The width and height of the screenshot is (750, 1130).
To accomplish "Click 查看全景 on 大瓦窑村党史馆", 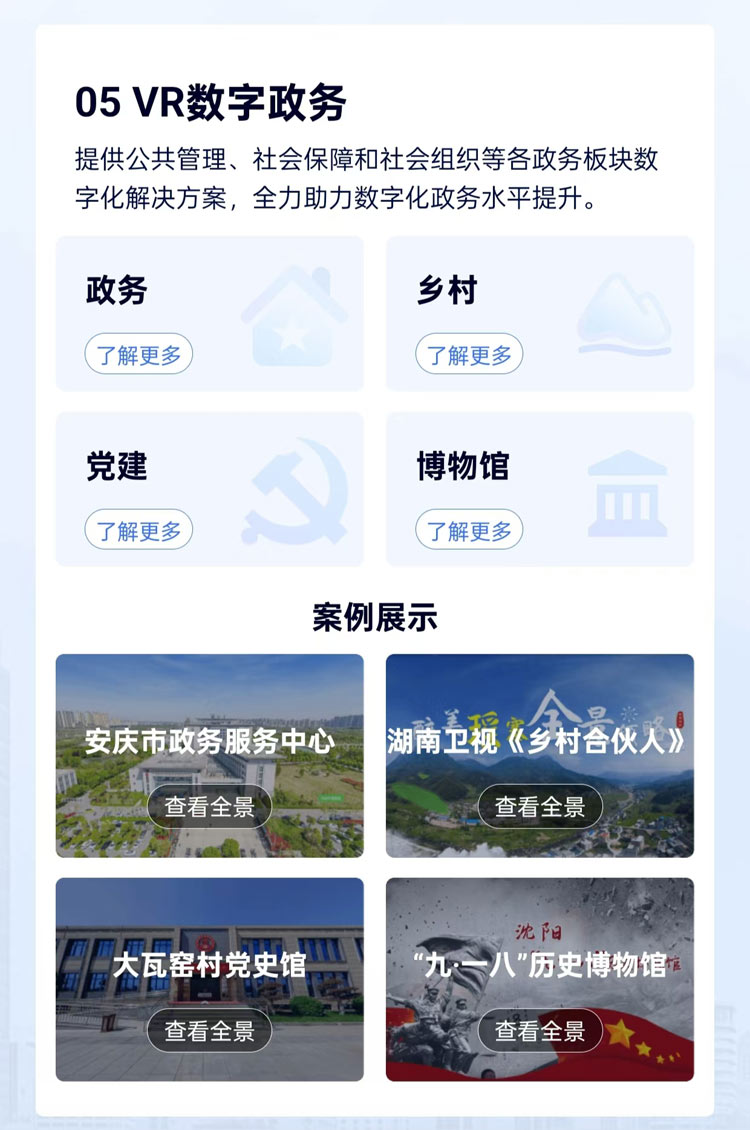I will 209,1030.
